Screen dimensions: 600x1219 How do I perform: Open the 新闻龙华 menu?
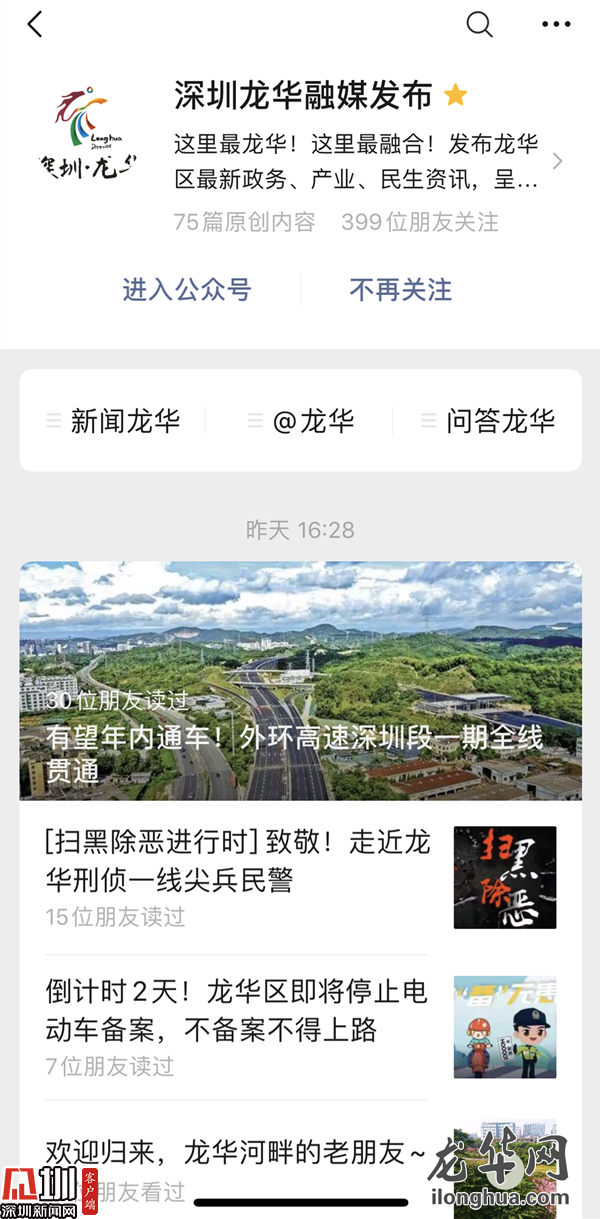click(113, 421)
